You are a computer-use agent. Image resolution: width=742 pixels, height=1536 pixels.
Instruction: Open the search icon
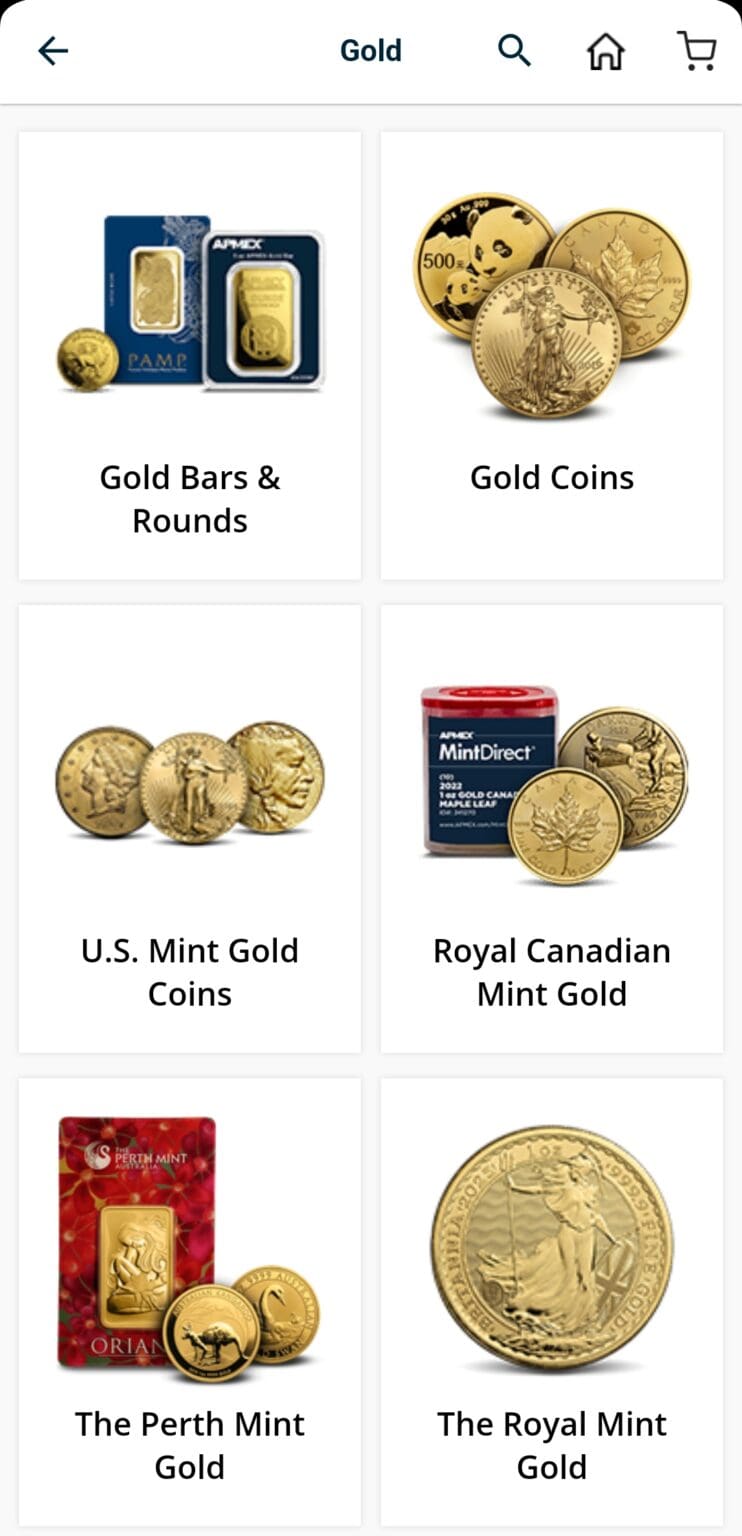(513, 50)
